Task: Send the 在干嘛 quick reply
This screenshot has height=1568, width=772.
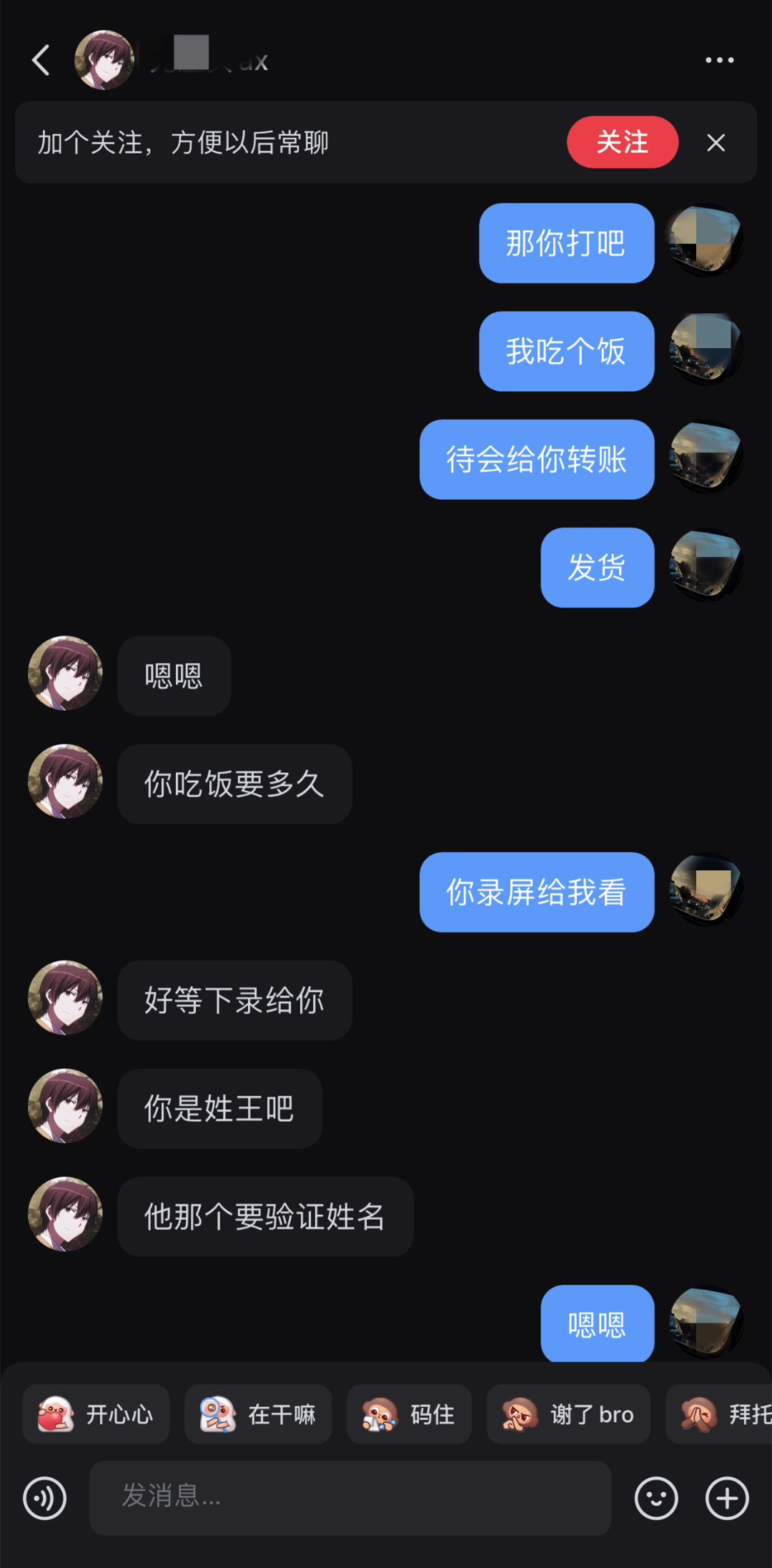Action: pos(258,1414)
